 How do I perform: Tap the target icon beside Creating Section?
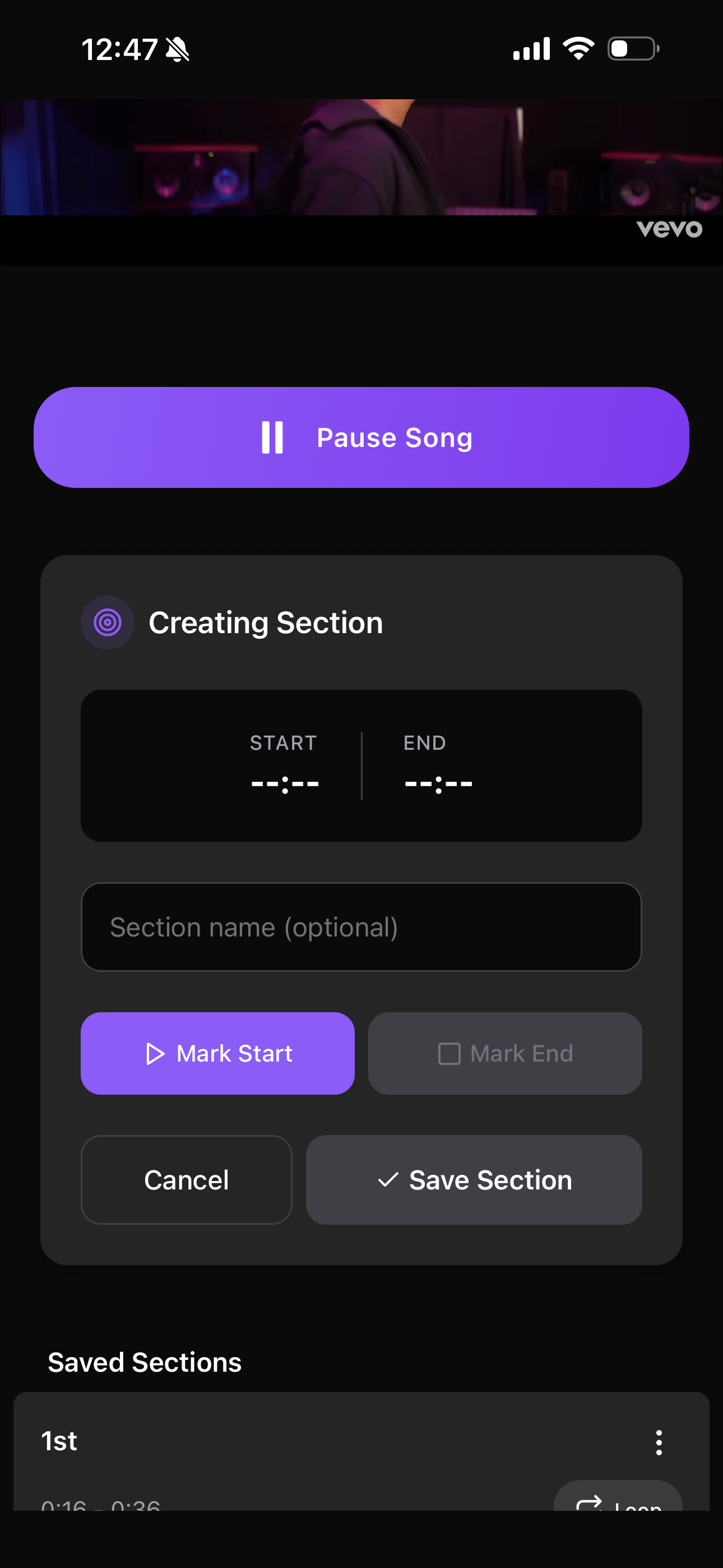[107, 622]
